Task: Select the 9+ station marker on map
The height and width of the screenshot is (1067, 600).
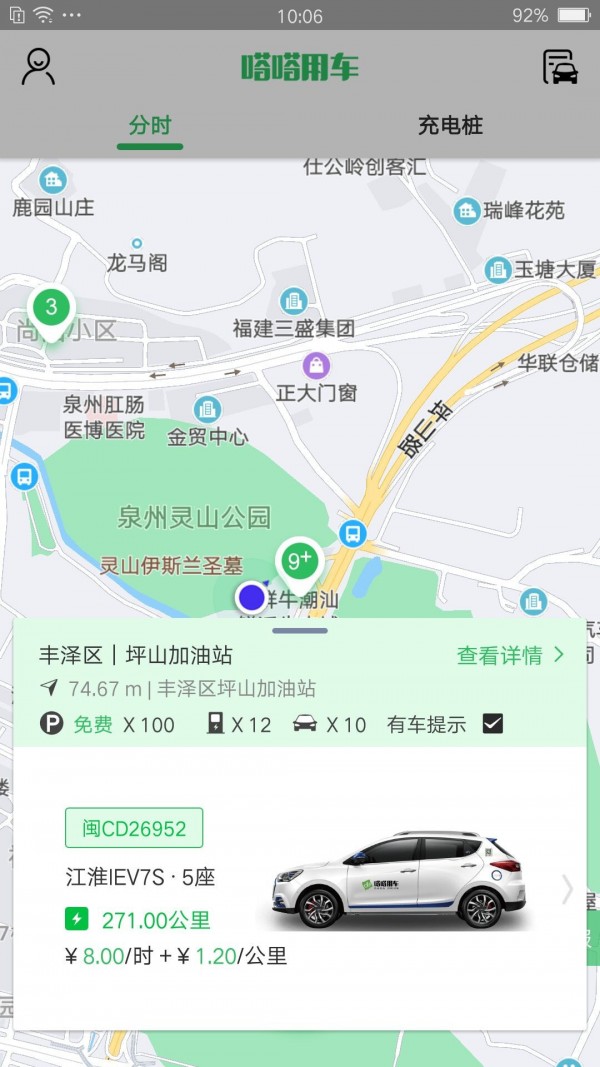Action: tap(299, 562)
